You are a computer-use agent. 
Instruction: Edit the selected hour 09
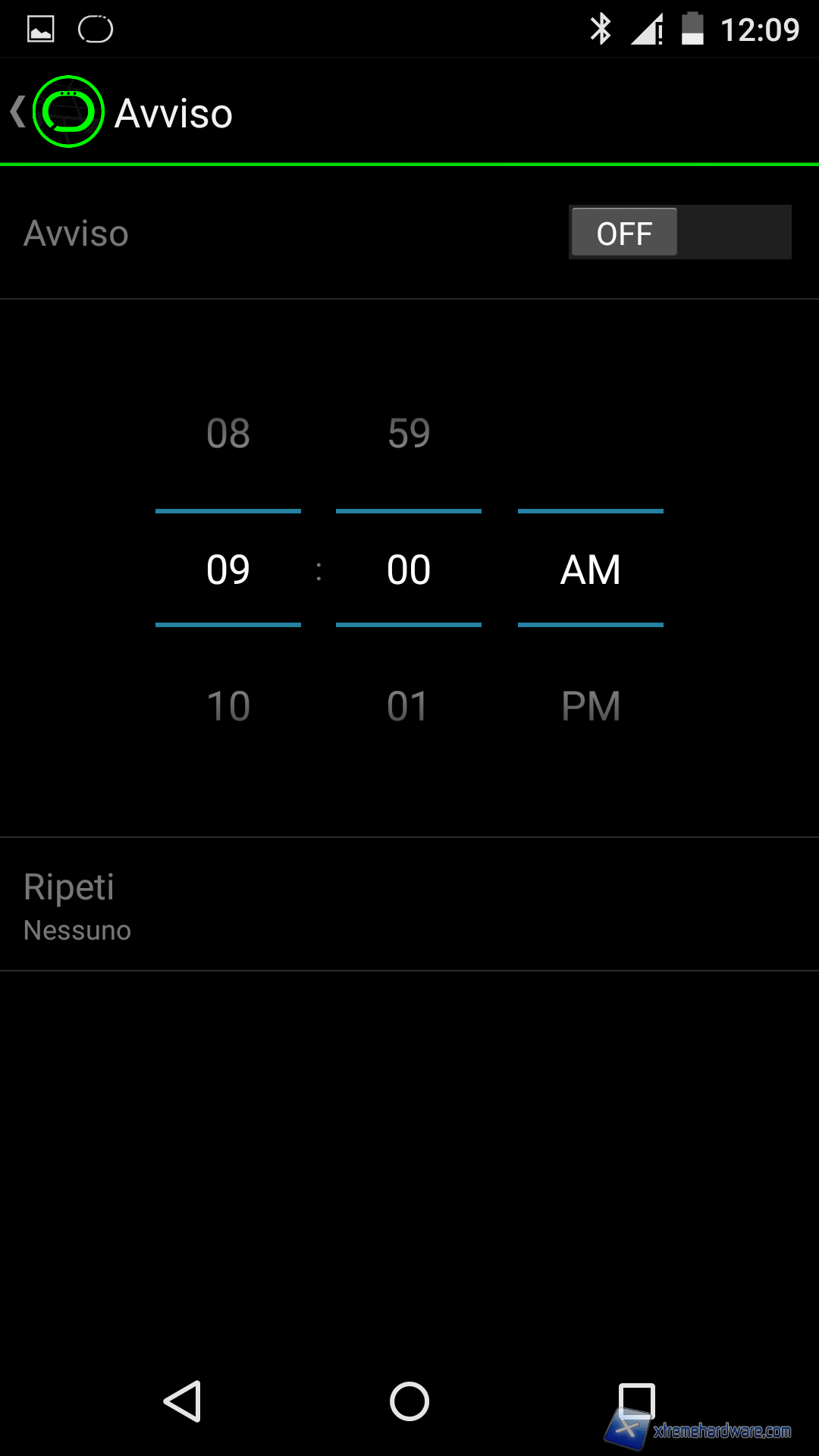228,570
